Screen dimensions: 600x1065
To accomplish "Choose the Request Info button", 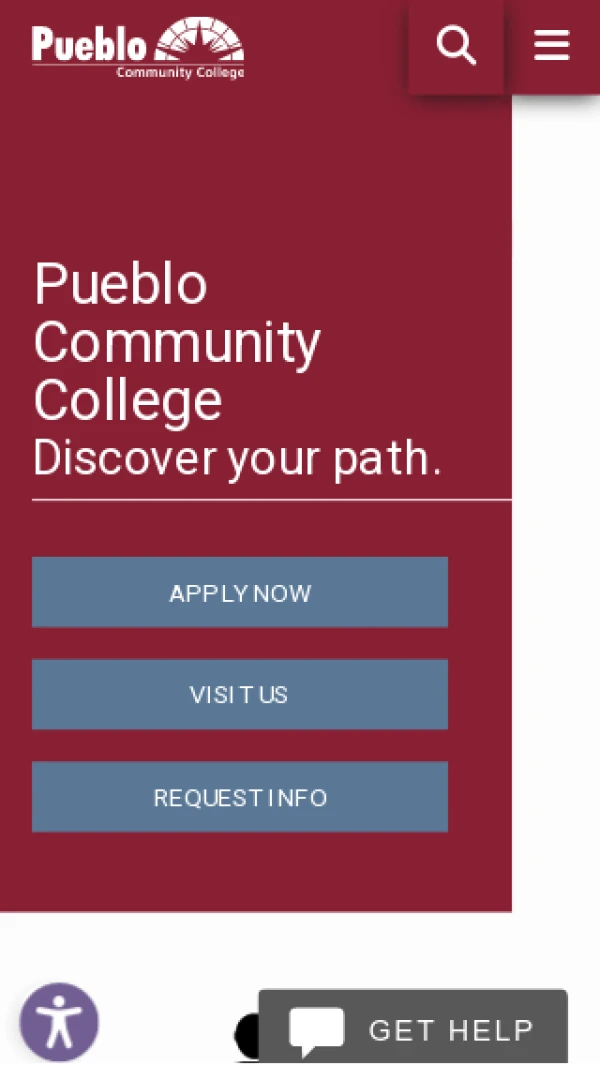I will pos(240,797).
